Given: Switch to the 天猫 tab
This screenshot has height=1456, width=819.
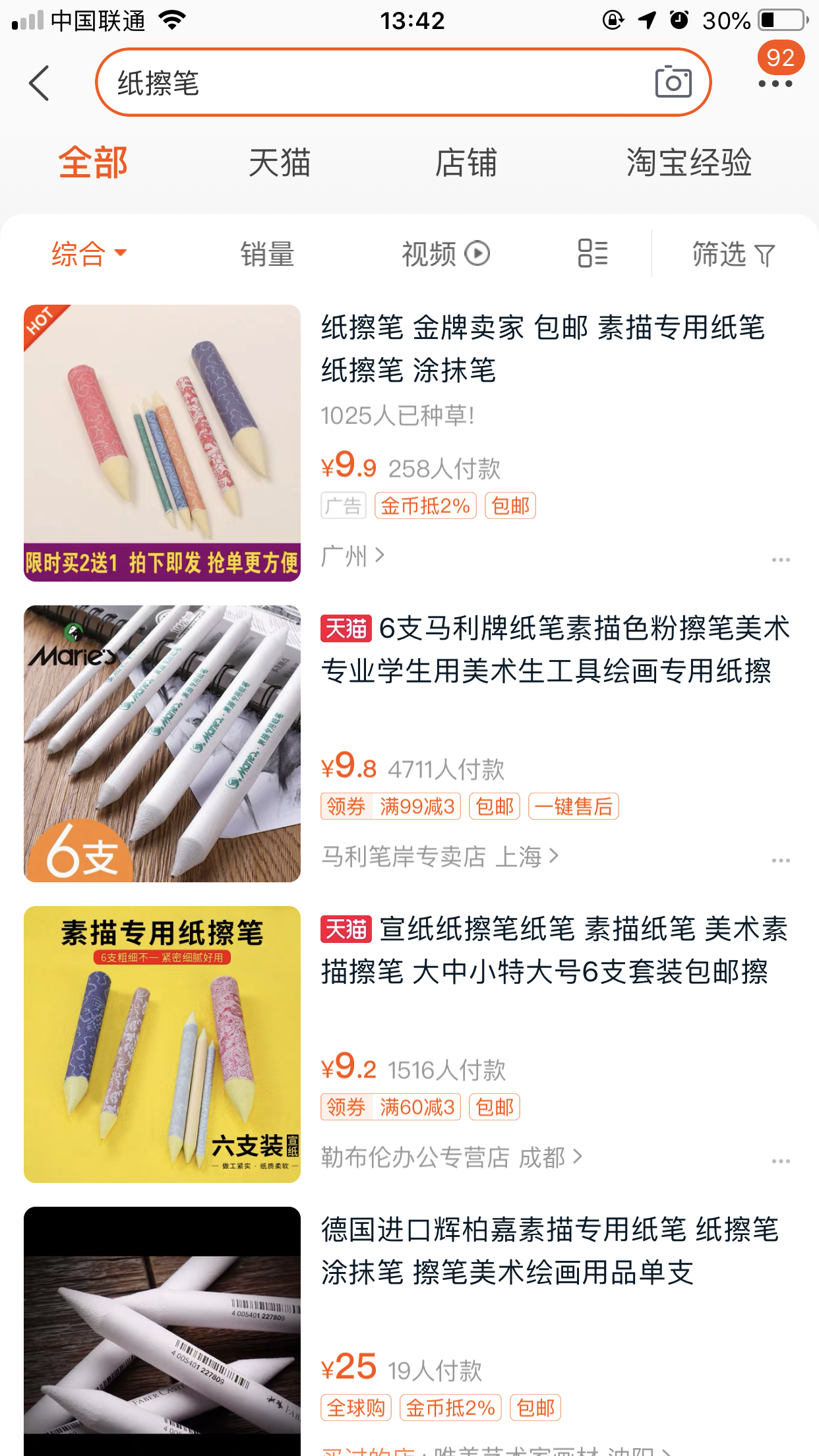Looking at the screenshot, I should [x=279, y=163].
